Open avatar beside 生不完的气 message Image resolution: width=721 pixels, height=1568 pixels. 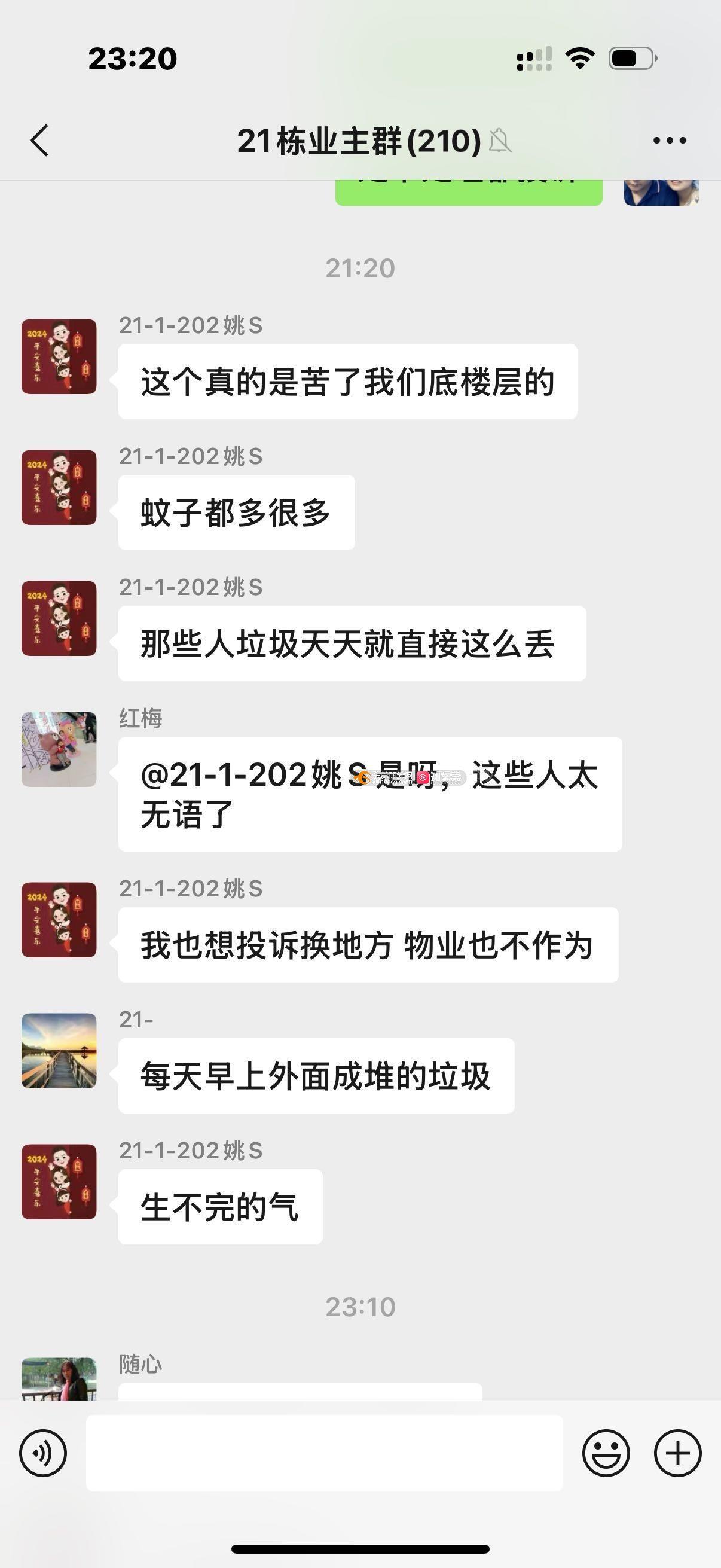[x=59, y=1182]
